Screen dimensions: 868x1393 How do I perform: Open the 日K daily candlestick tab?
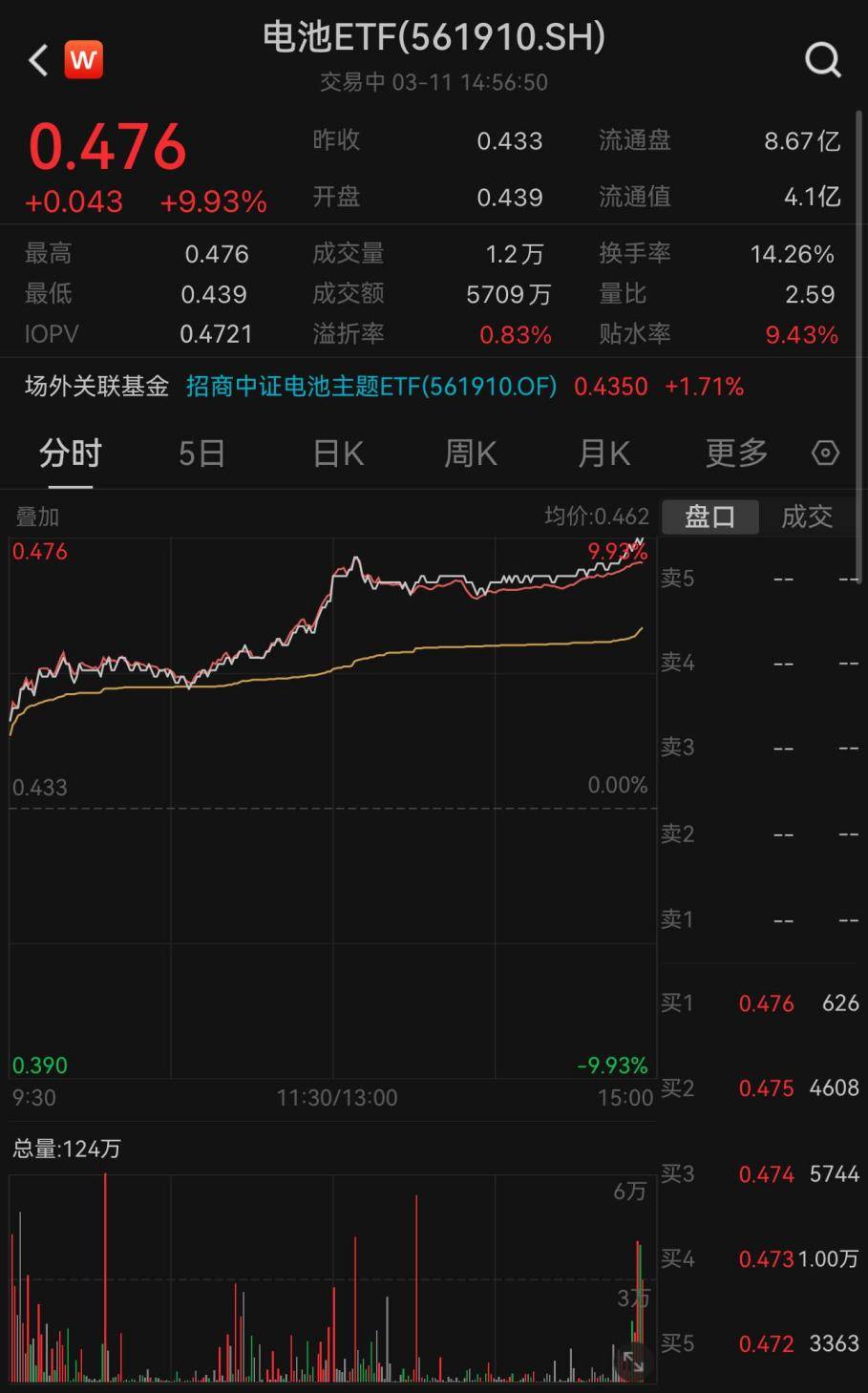click(336, 454)
